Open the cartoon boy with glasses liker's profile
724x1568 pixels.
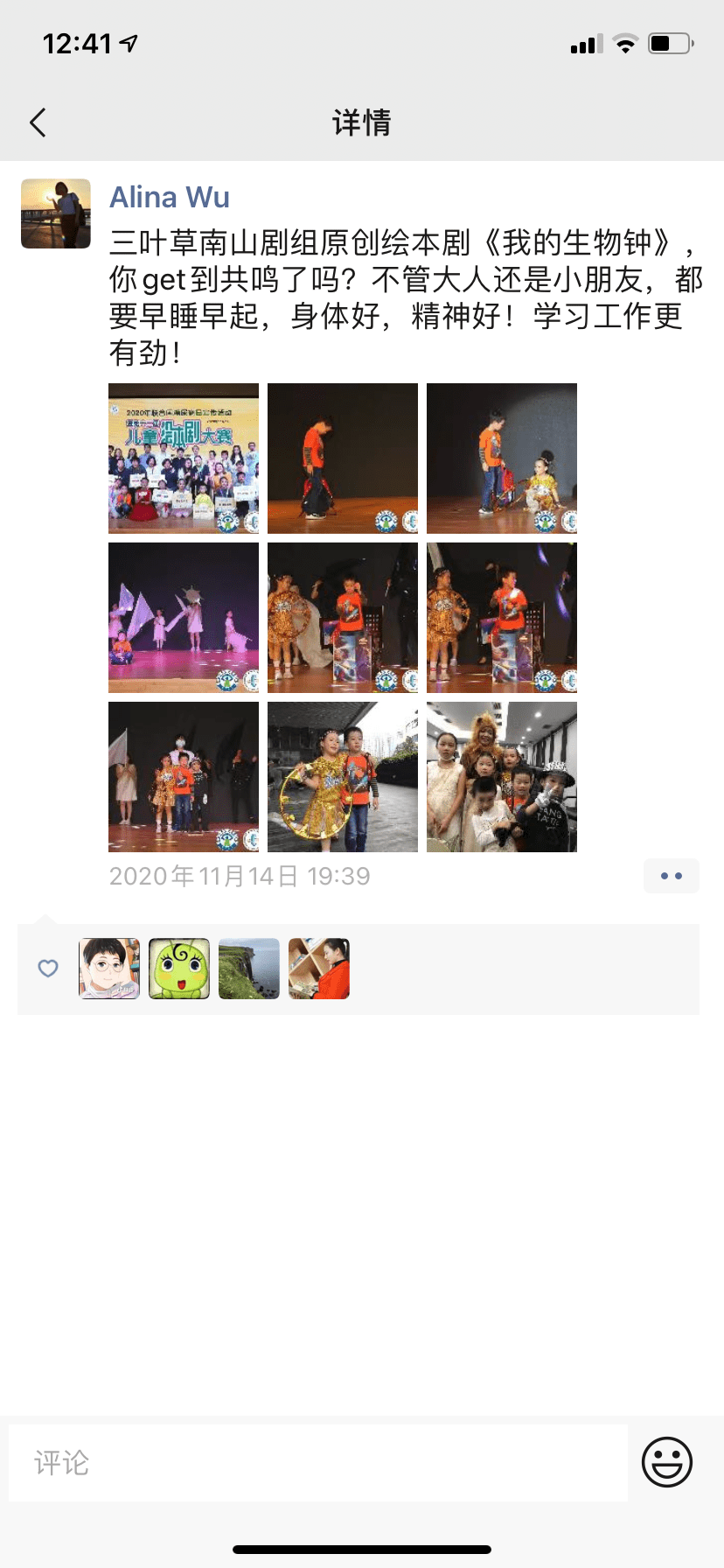[109, 969]
